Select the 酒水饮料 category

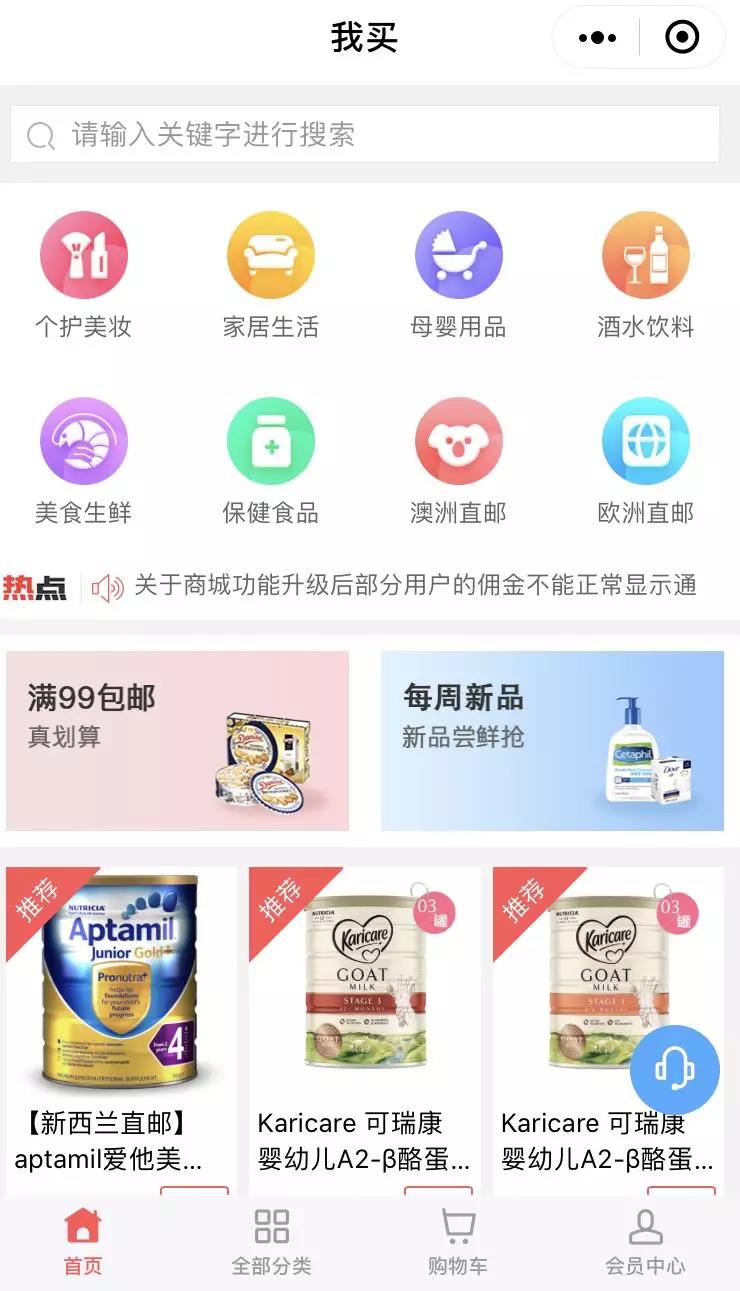pos(646,275)
